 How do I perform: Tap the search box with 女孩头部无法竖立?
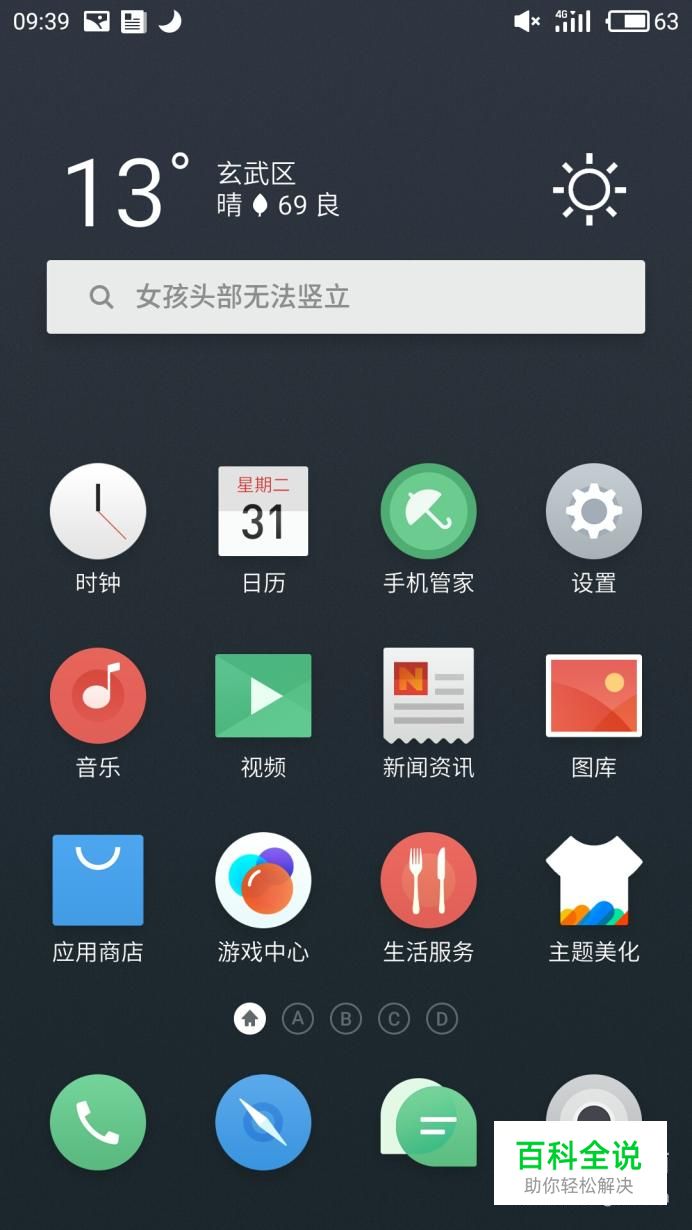coord(345,297)
